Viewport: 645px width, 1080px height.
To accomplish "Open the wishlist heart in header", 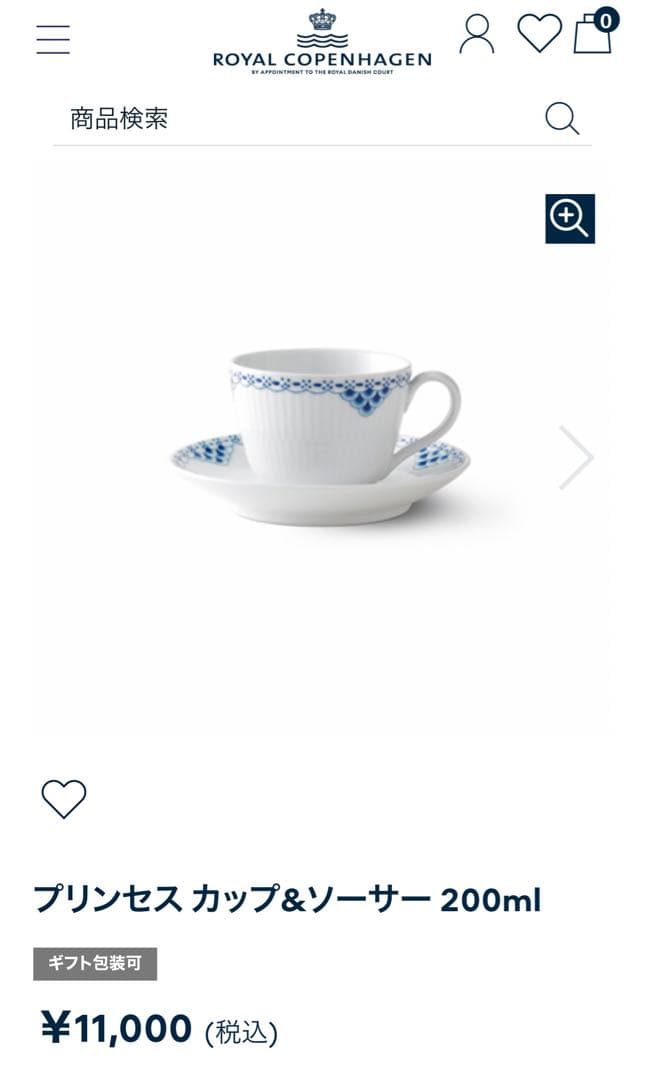I will pos(539,34).
